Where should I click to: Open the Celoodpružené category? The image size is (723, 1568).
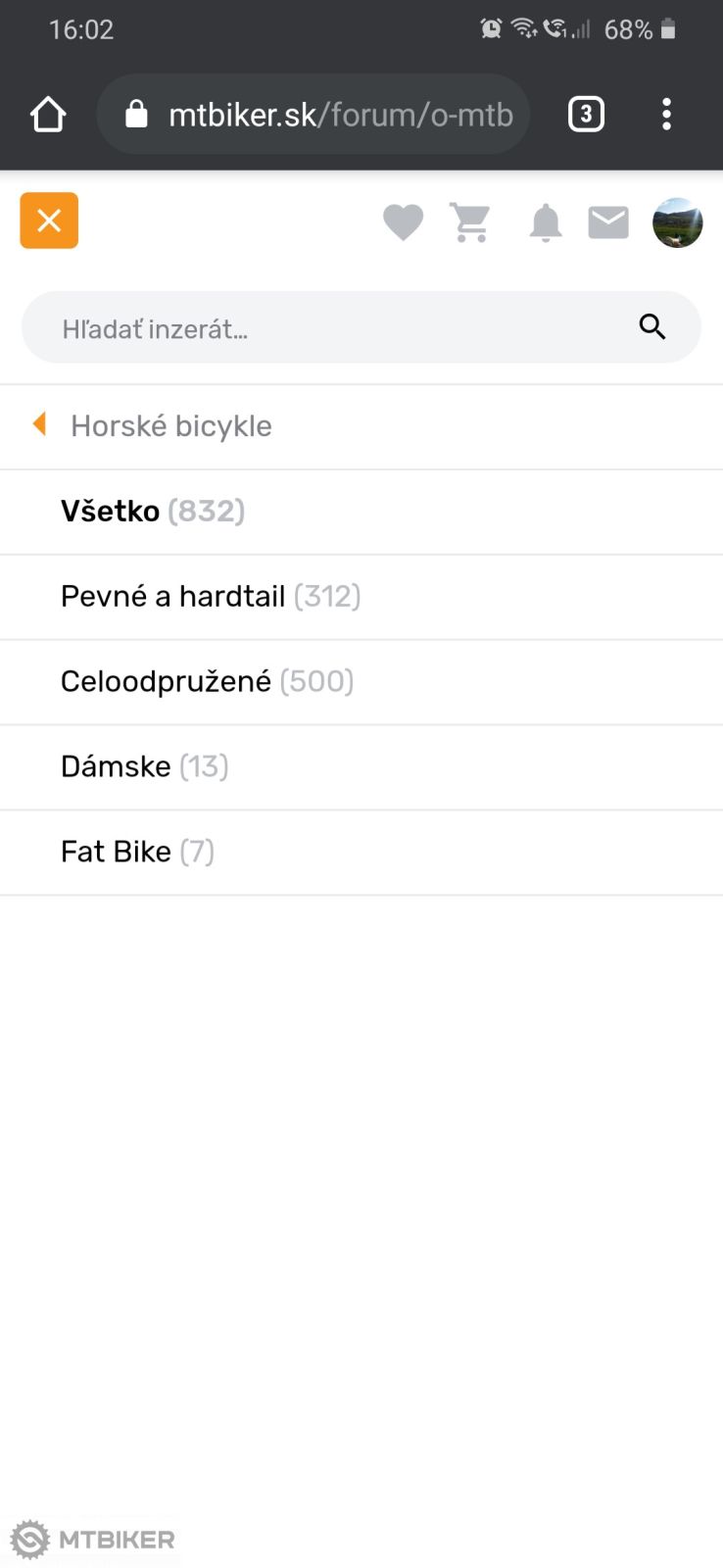click(x=206, y=681)
